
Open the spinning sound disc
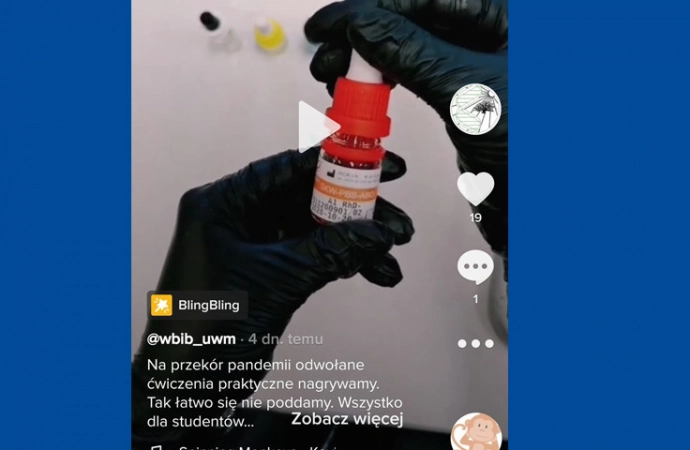point(475,433)
